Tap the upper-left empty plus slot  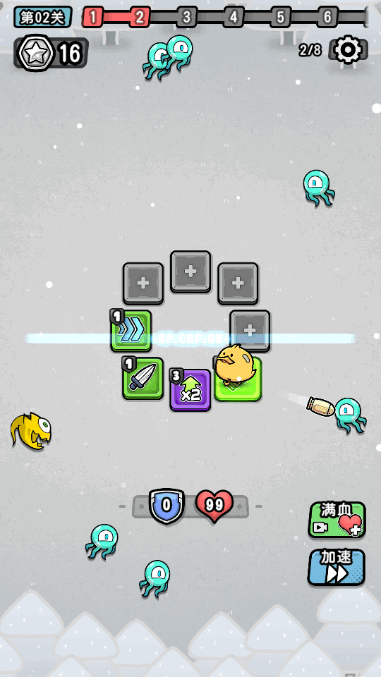point(143,284)
